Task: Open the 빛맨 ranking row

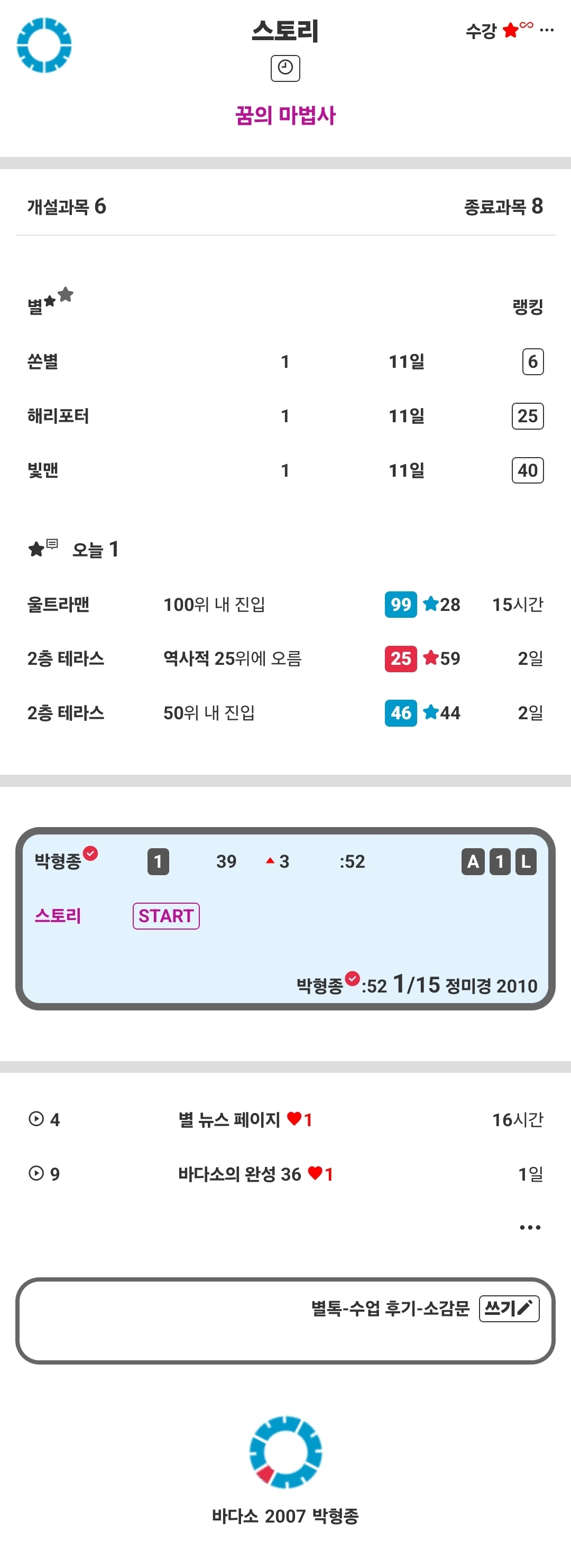Action: [285, 470]
